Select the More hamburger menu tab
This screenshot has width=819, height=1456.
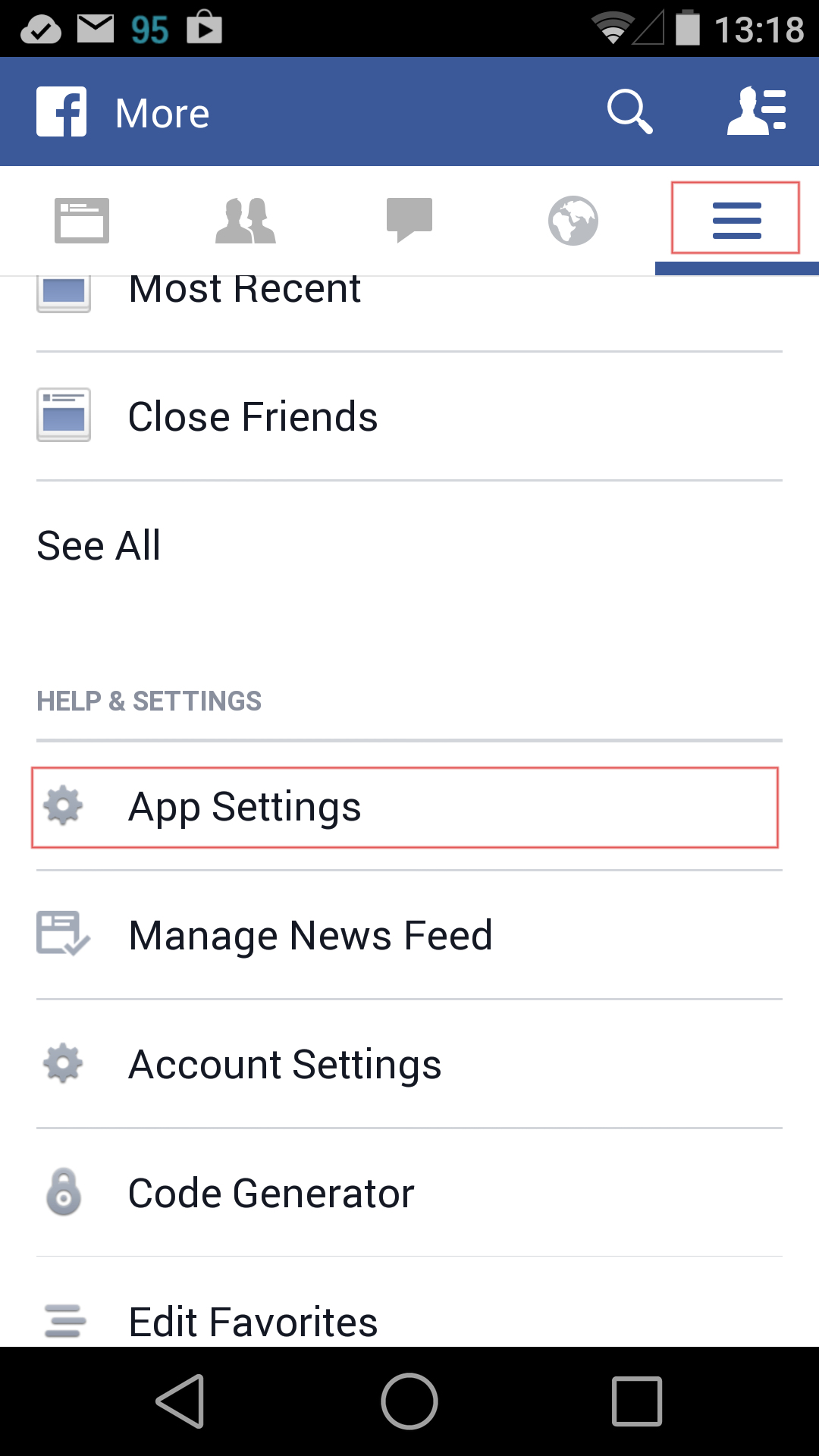click(x=736, y=221)
